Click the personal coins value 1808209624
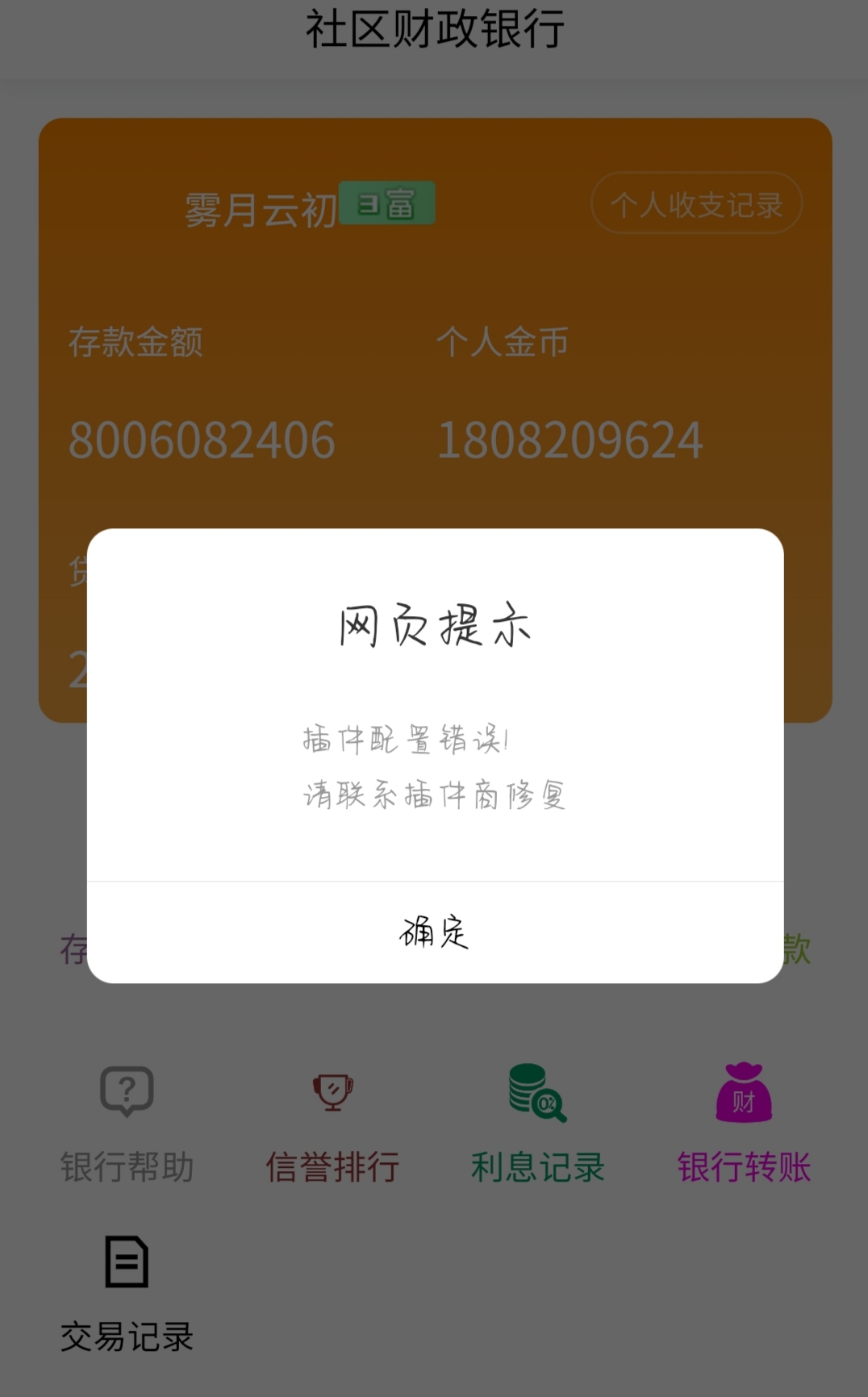 tap(572, 440)
